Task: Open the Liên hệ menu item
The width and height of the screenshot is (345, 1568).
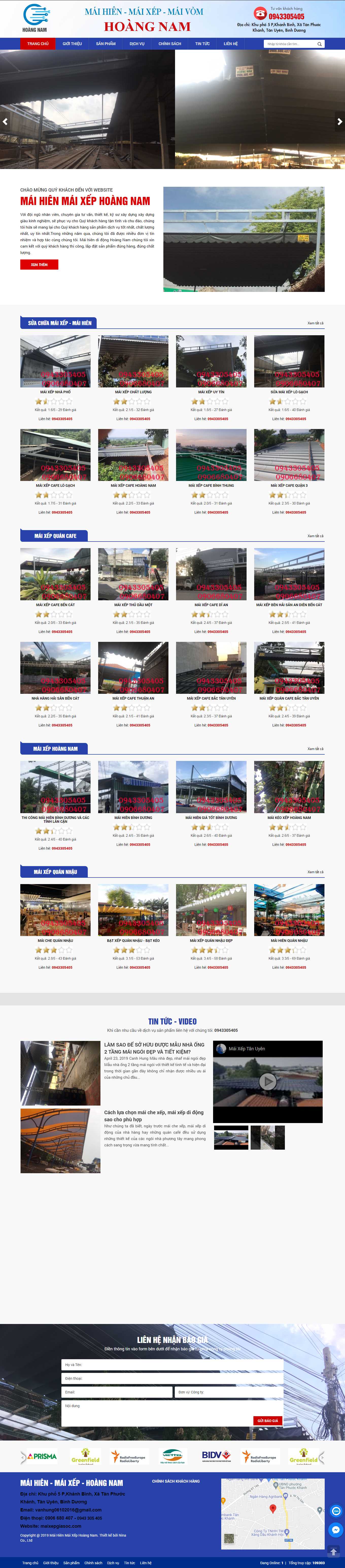Action: 230,44
